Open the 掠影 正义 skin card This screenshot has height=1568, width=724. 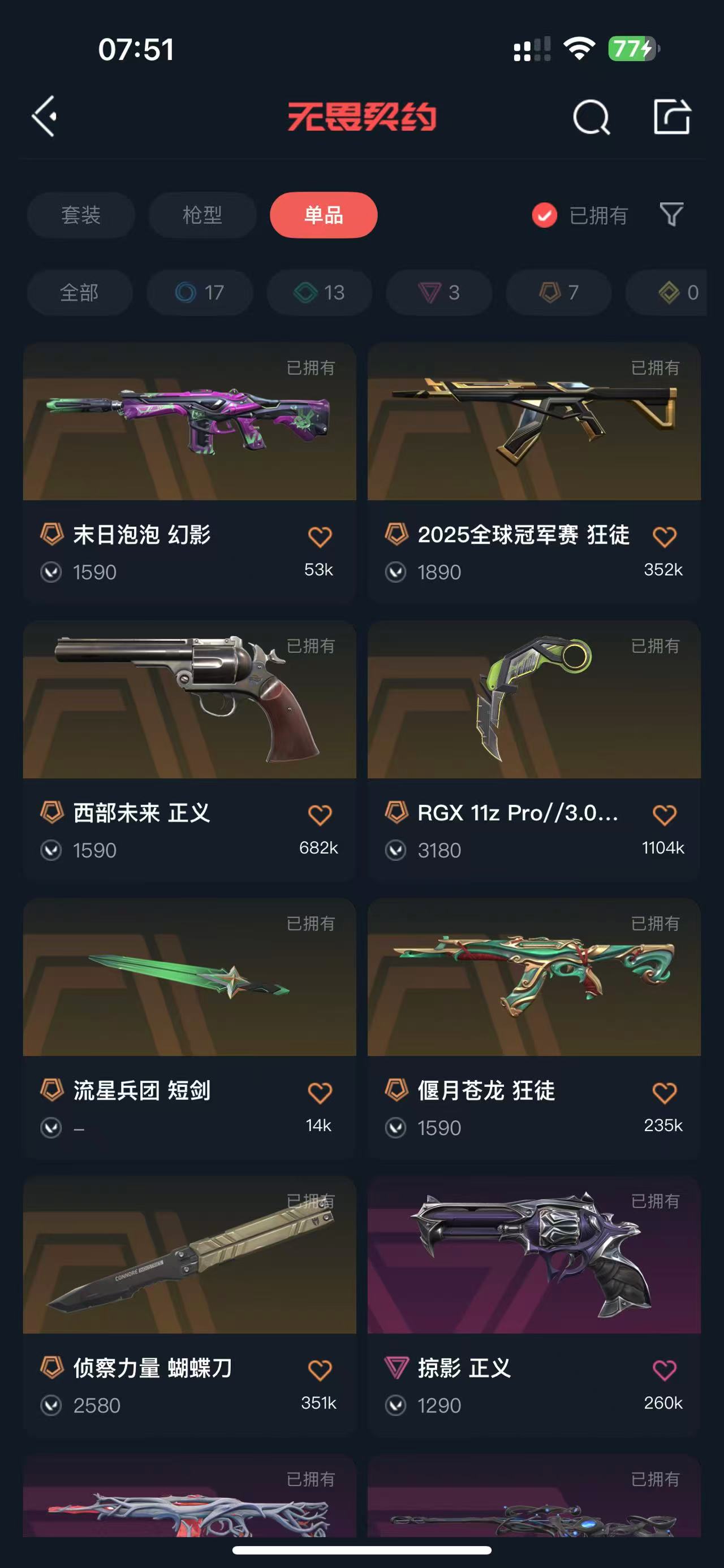click(x=534, y=1306)
